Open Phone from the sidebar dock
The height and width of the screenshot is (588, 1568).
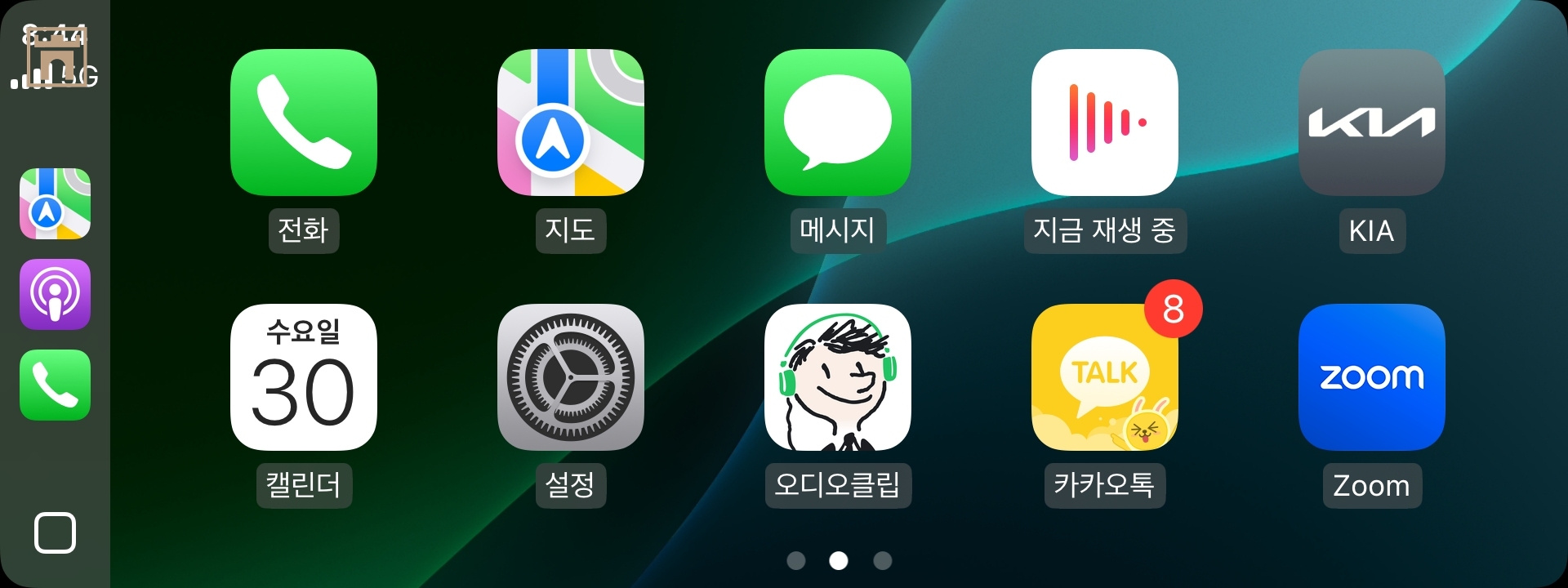[55, 385]
